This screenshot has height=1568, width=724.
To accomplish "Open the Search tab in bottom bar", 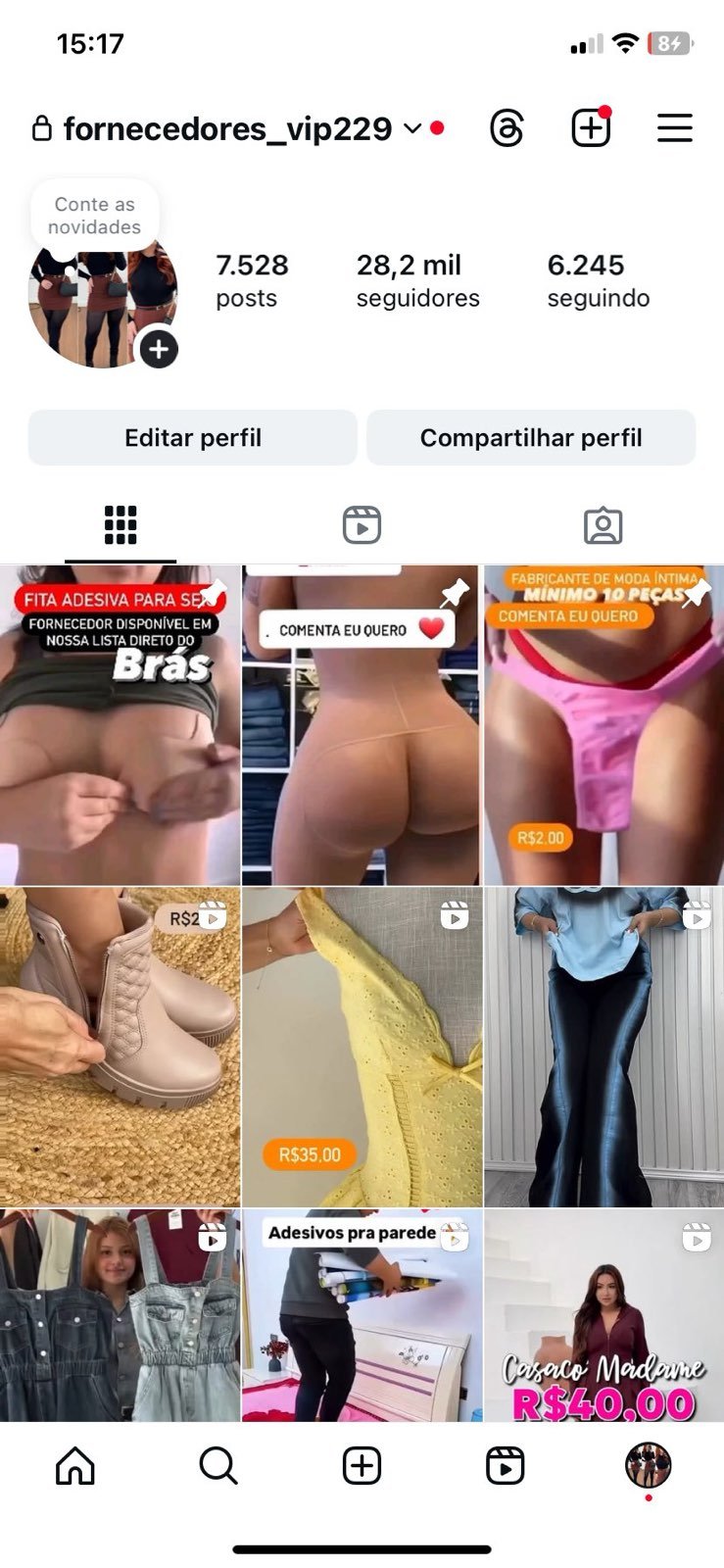I will pyautogui.click(x=217, y=1466).
